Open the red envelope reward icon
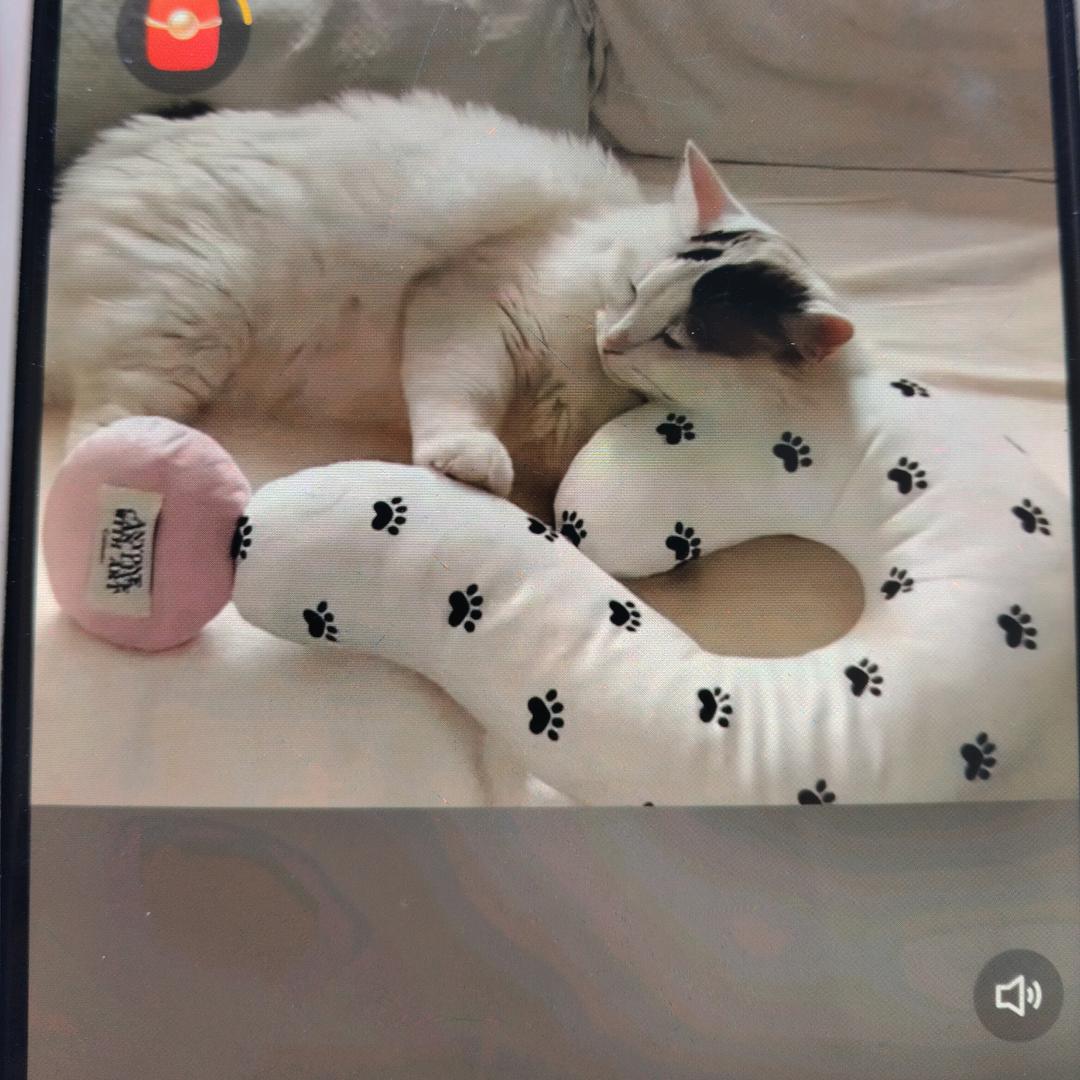Viewport: 1080px width, 1080px height. [x=183, y=34]
